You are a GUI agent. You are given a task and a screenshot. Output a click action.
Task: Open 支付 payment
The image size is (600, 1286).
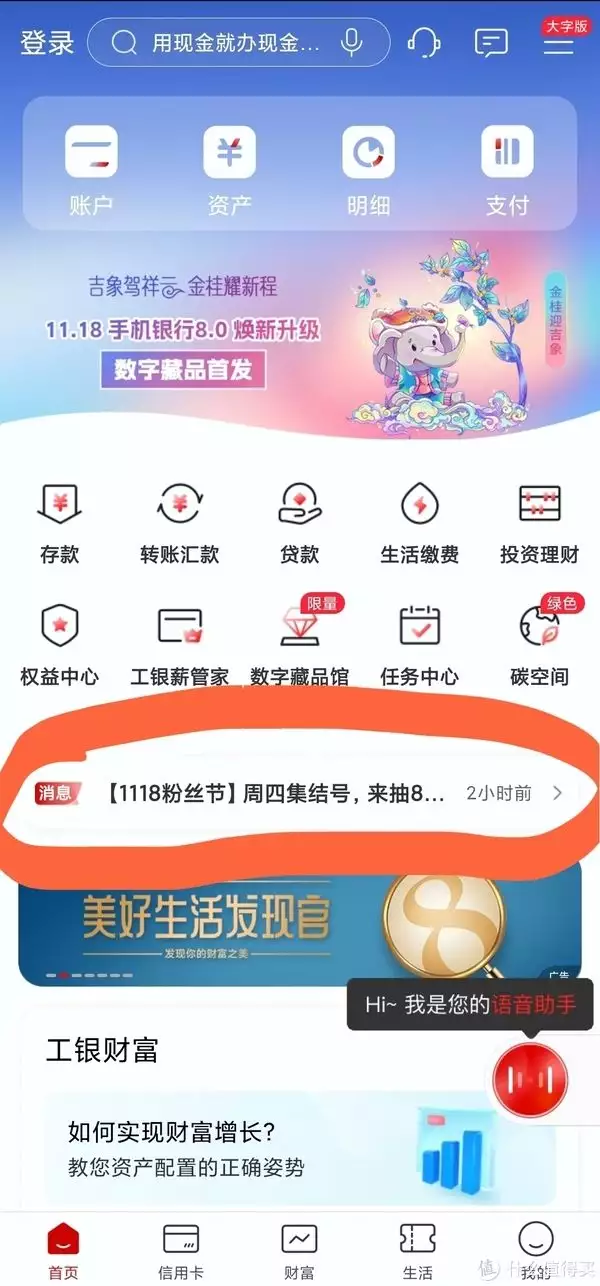pos(507,171)
